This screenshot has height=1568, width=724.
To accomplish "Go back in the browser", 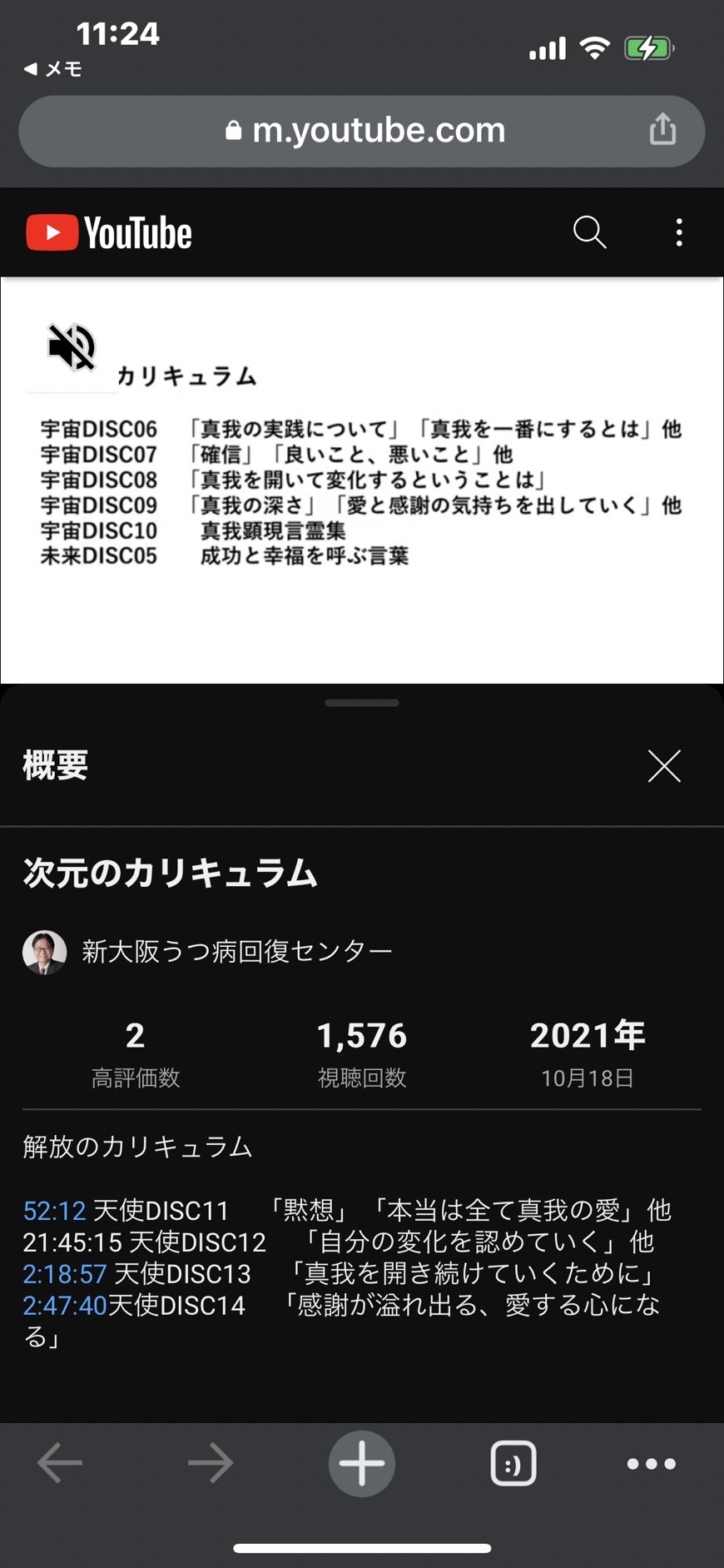I will coord(60,1463).
